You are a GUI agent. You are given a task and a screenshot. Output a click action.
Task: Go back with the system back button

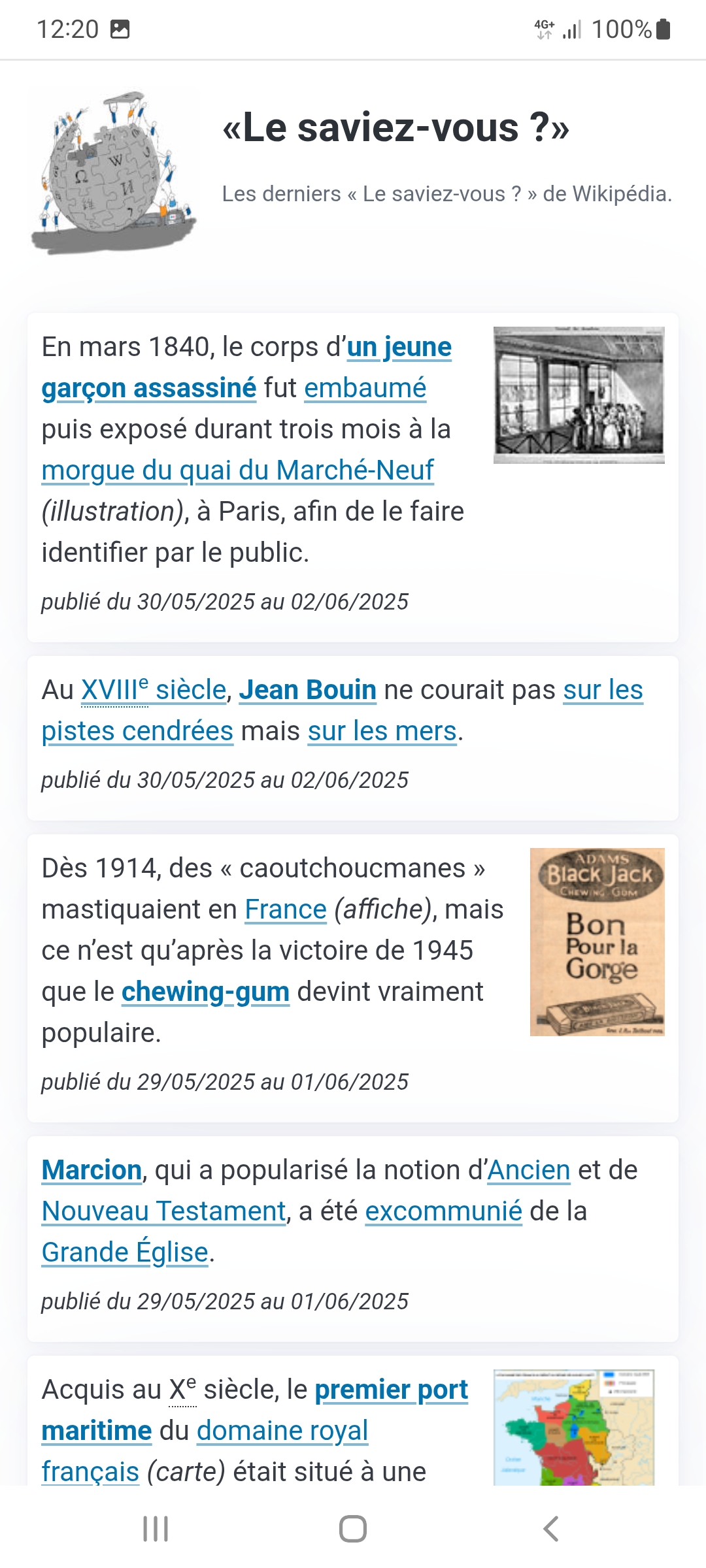coord(550,1529)
